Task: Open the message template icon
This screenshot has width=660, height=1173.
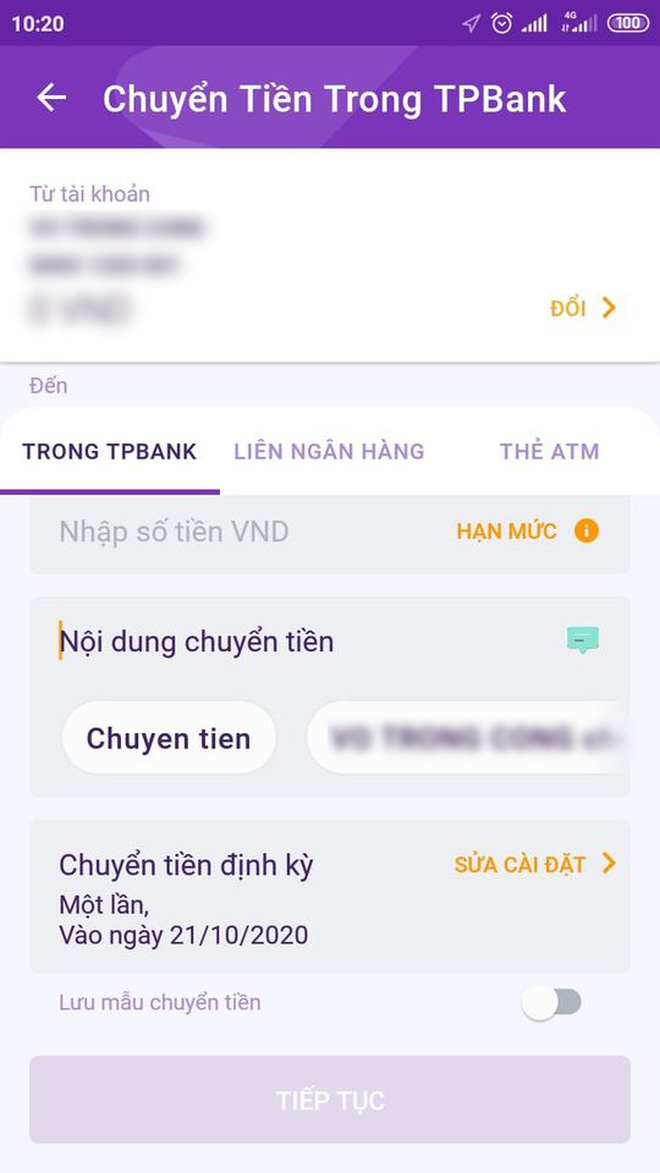Action: click(x=582, y=640)
